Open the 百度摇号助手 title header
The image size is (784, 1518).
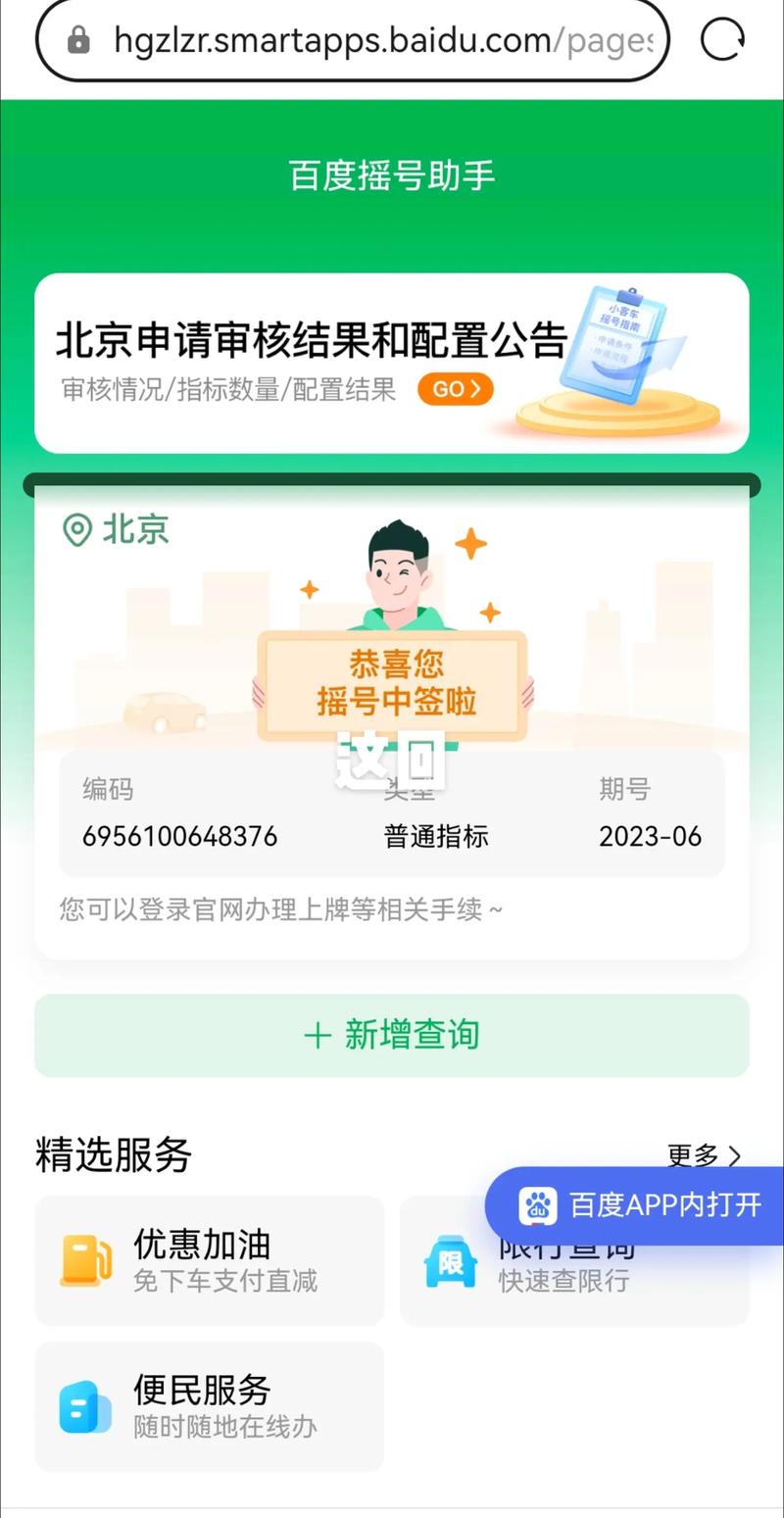[391, 176]
